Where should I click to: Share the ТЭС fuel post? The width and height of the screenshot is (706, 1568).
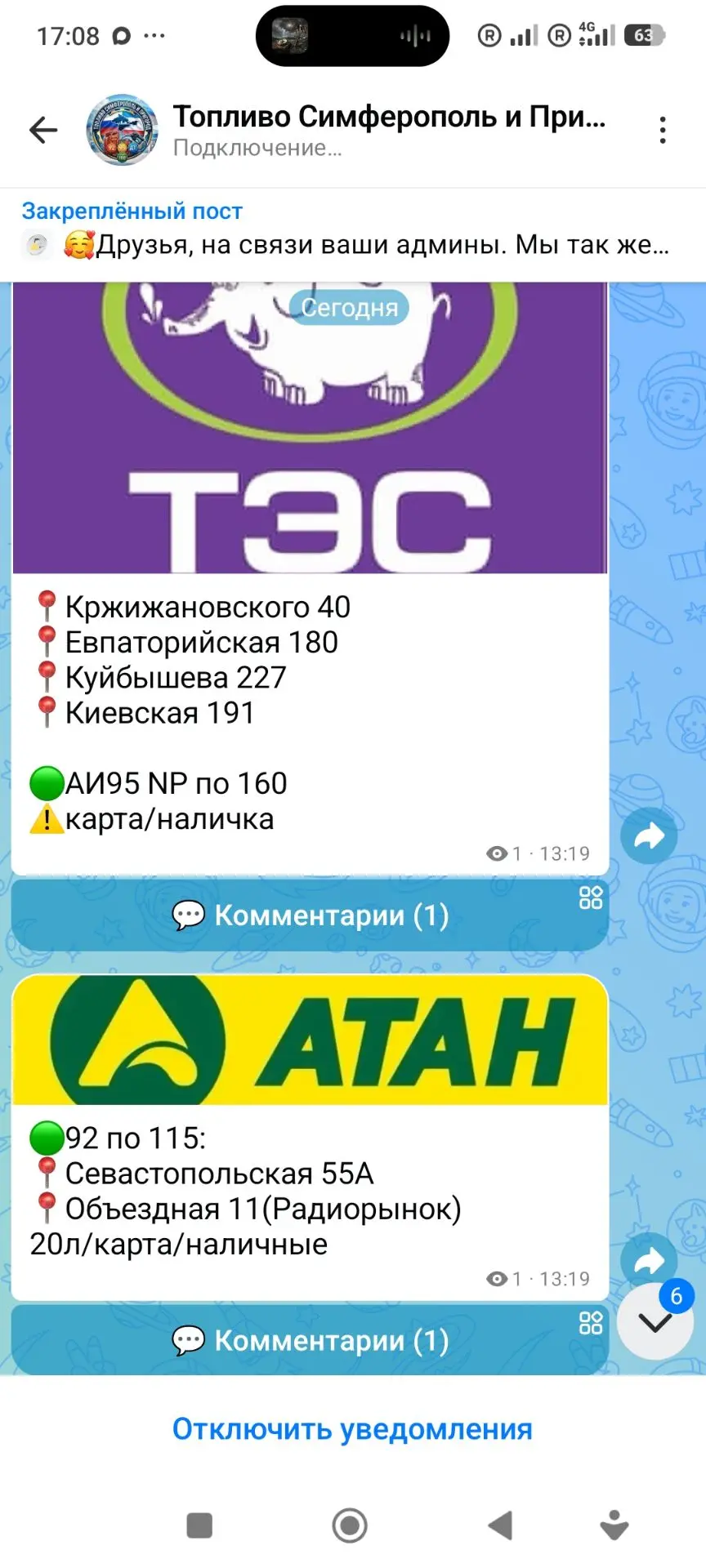649,835
